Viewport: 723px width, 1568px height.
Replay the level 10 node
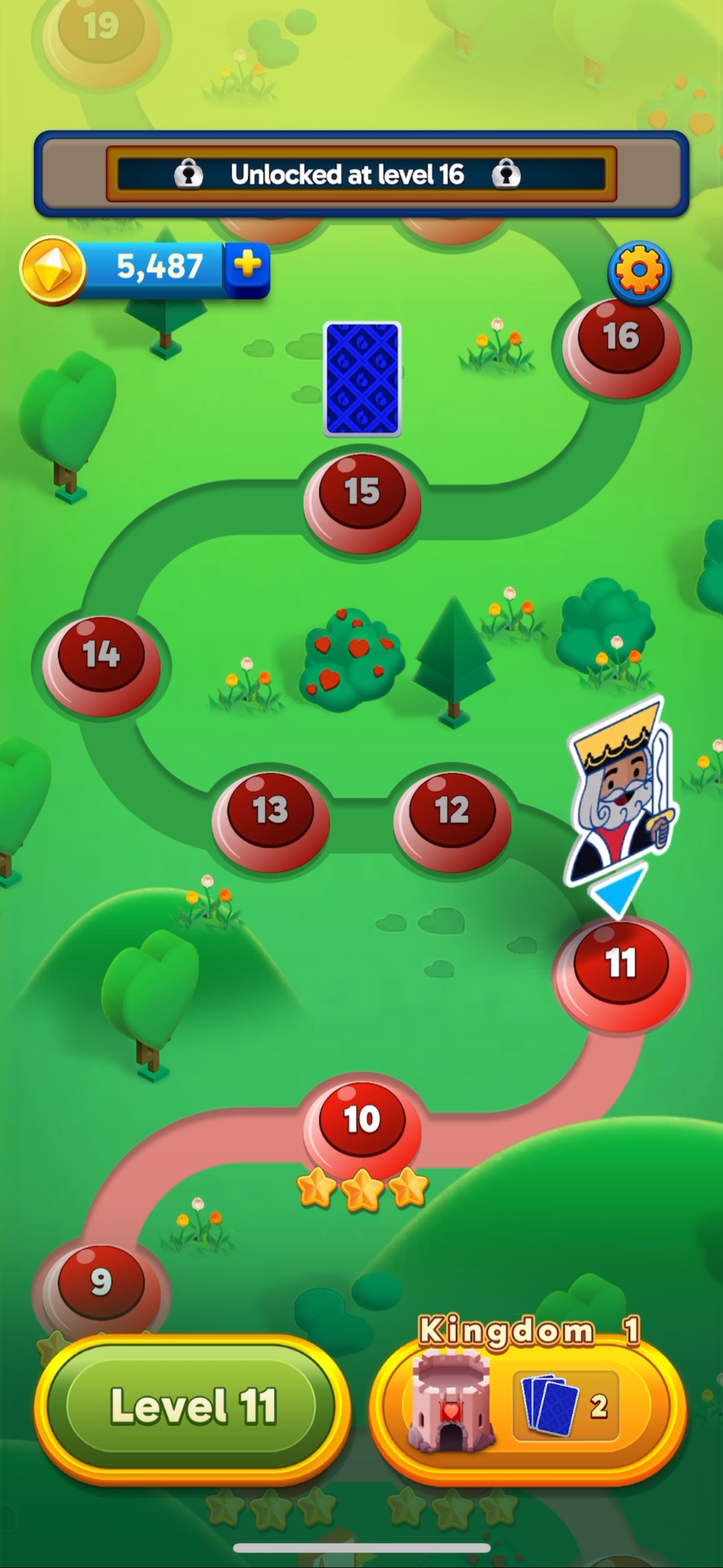click(362, 1129)
